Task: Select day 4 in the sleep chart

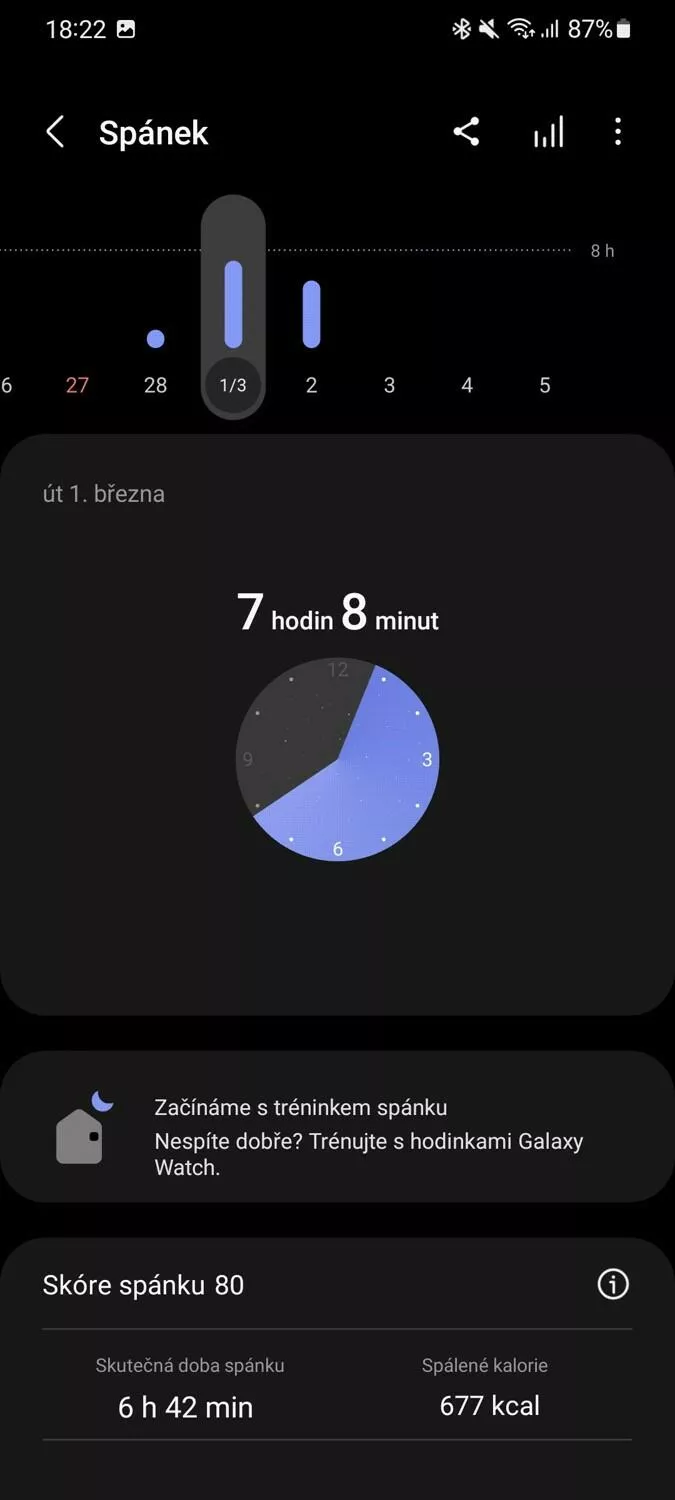Action: coord(467,385)
